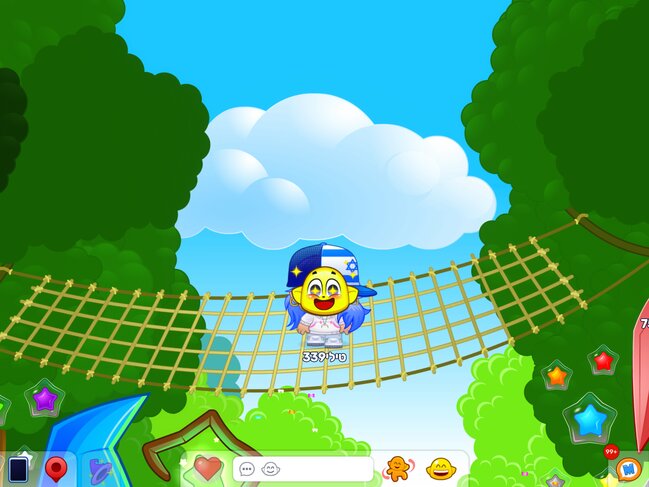Screen dimensions: 649x487
Task: Tap the large blue star
Action: coord(590,419)
